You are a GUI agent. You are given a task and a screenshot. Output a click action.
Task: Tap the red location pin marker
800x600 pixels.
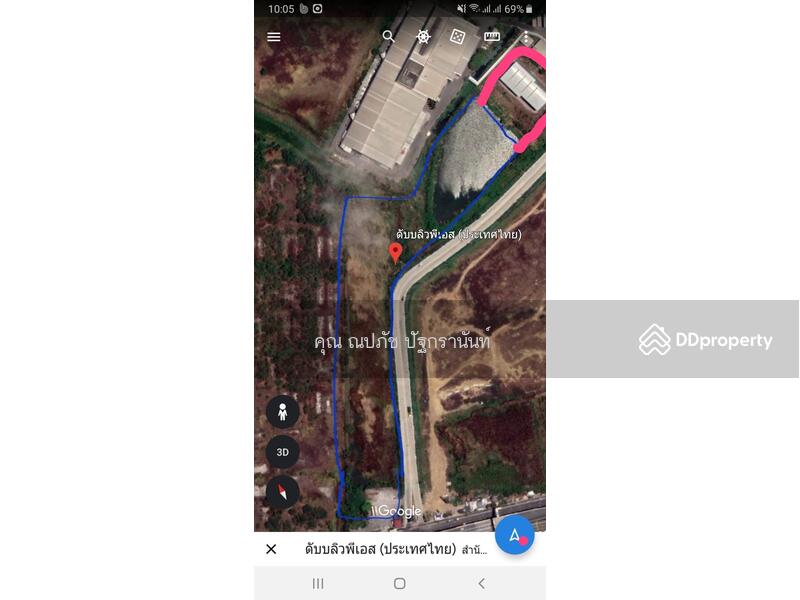click(x=396, y=252)
